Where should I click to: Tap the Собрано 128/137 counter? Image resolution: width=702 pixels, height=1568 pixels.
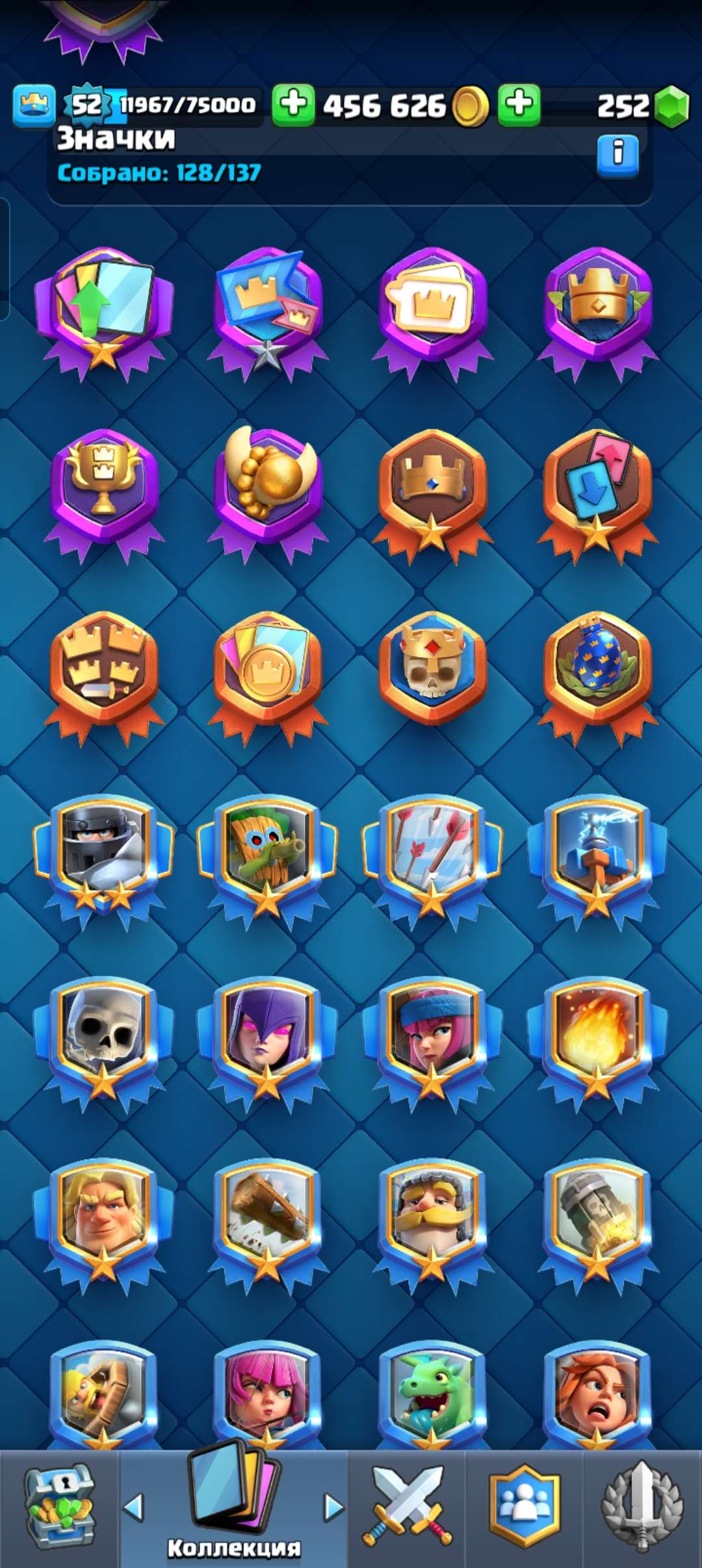click(x=159, y=173)
